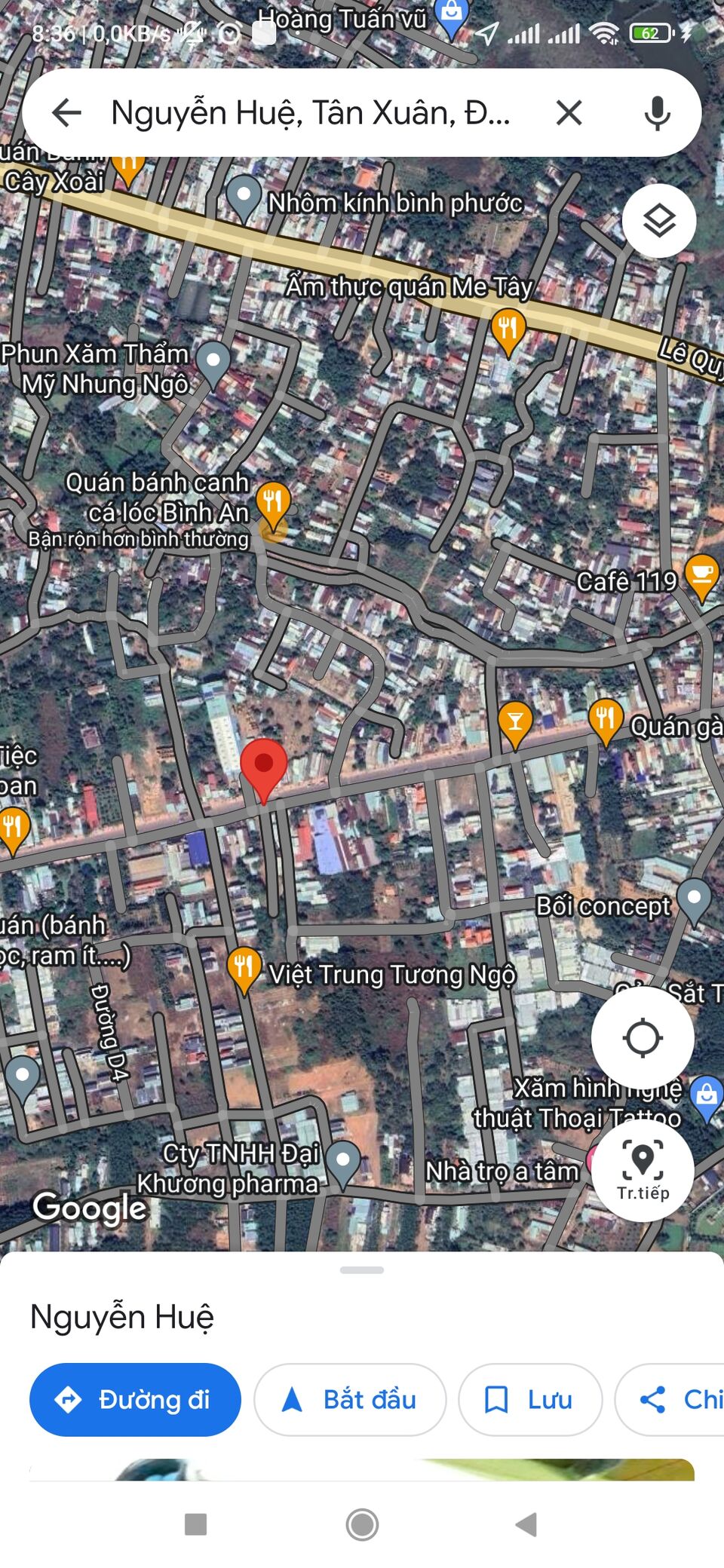The width and height of the screenshot is (724, 1568).
Task: Tap the voice search microphone
Action: pos(659,112)
